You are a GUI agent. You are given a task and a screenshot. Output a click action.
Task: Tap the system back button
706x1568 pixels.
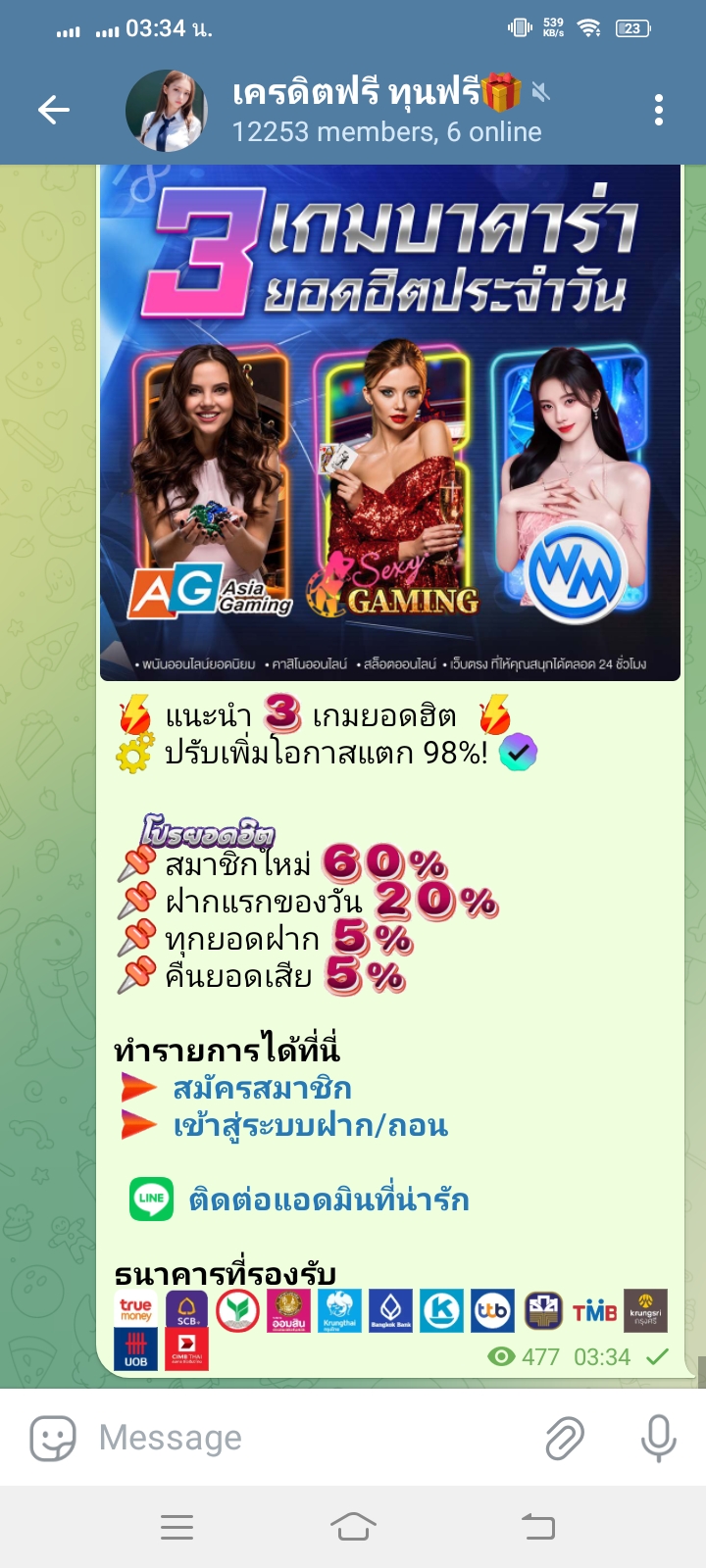coord(537,1527)
